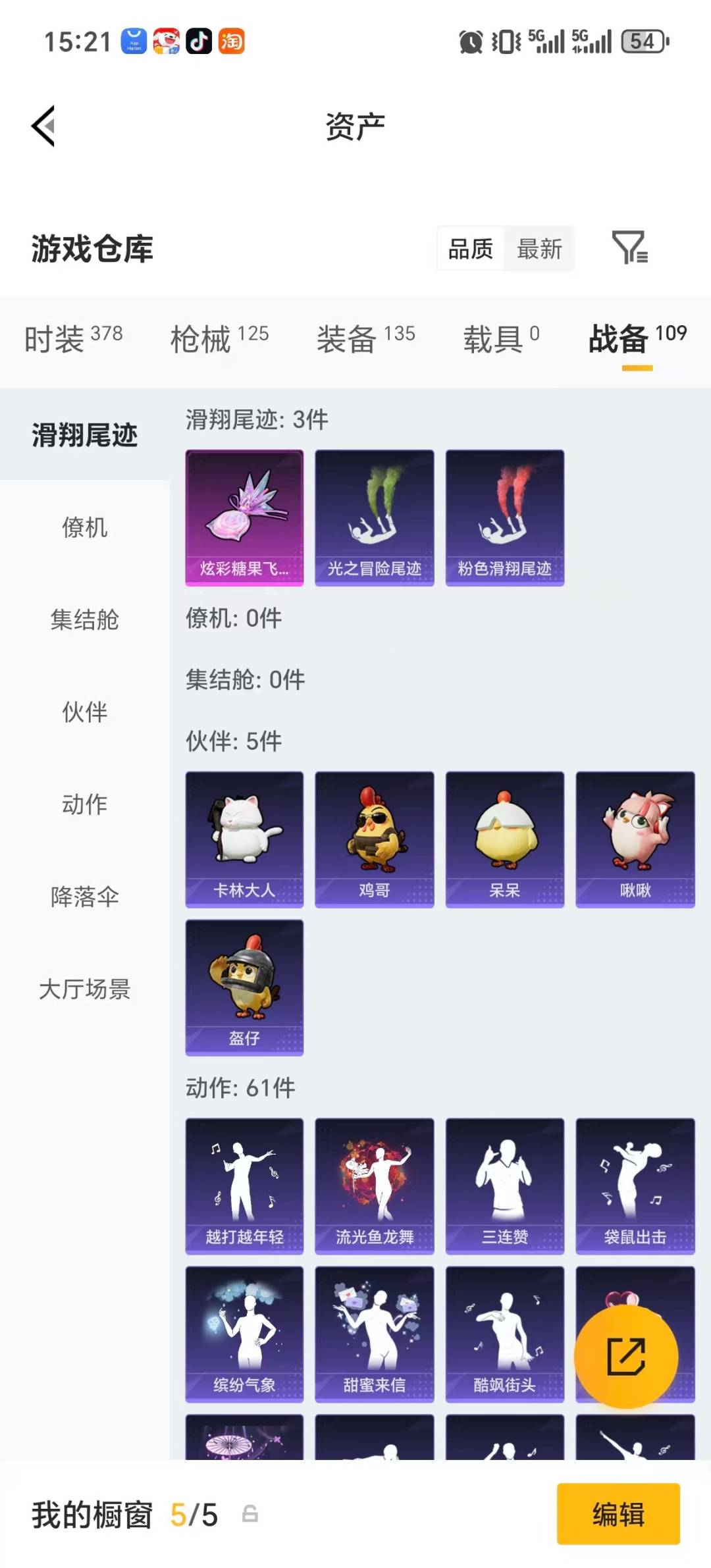Open the 大厅场景 category in sidebar
Image resolution: width=711 pixels, height=1568 pixels.
click(x=84, y=989)
